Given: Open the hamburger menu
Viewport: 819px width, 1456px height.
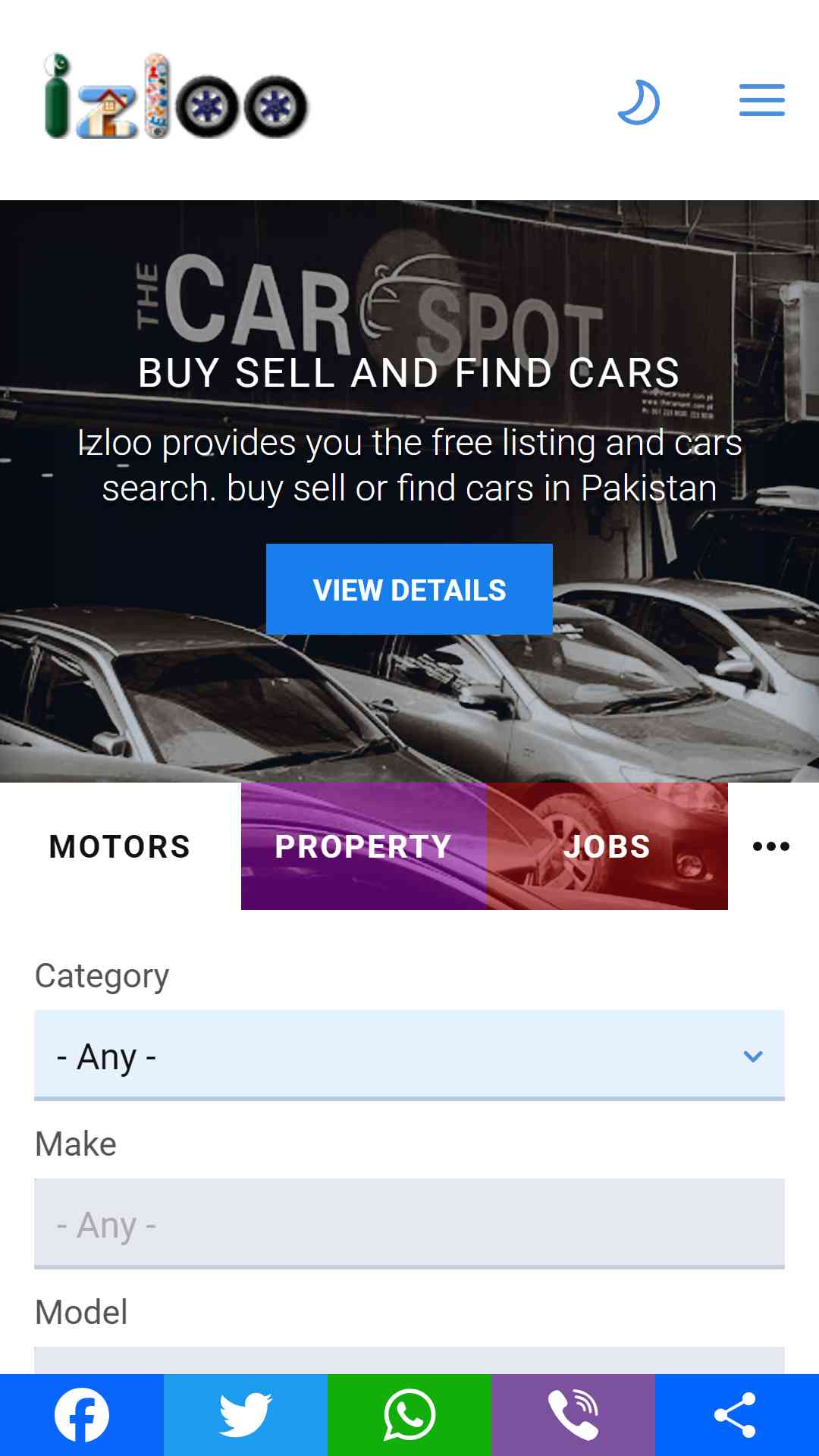Looking at the screenshot, I should (761, 101).
